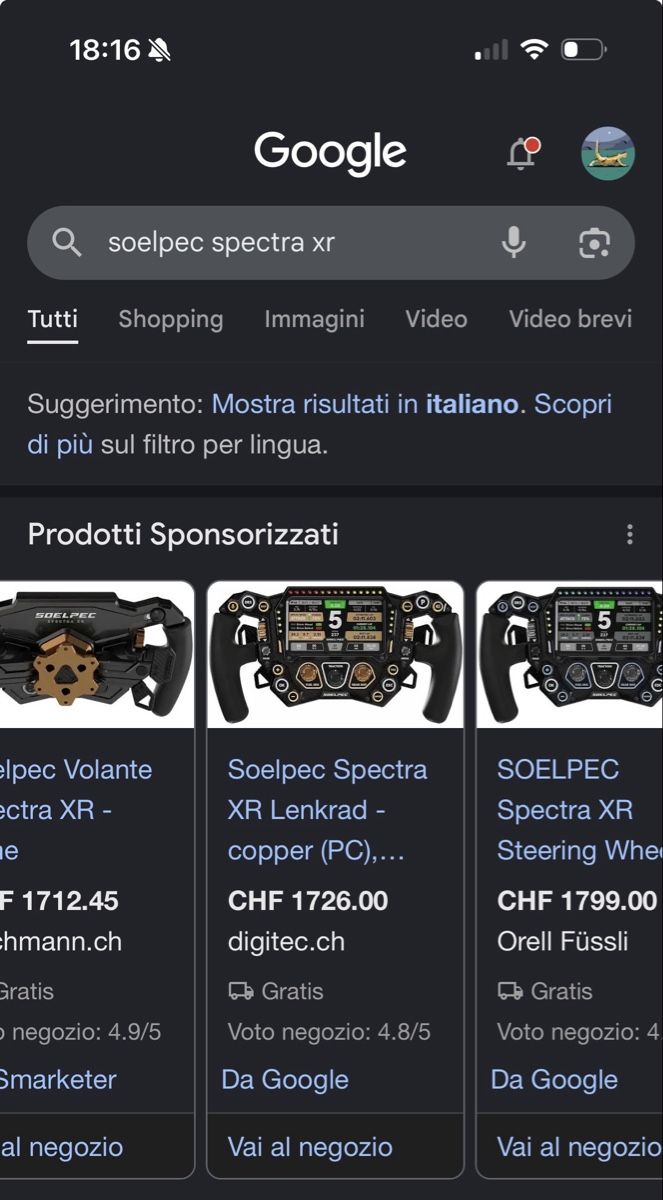The height and width of the screenshot is (1200, 663).
Task: Start voice search with the microphone
Action: tap(513, 242)
